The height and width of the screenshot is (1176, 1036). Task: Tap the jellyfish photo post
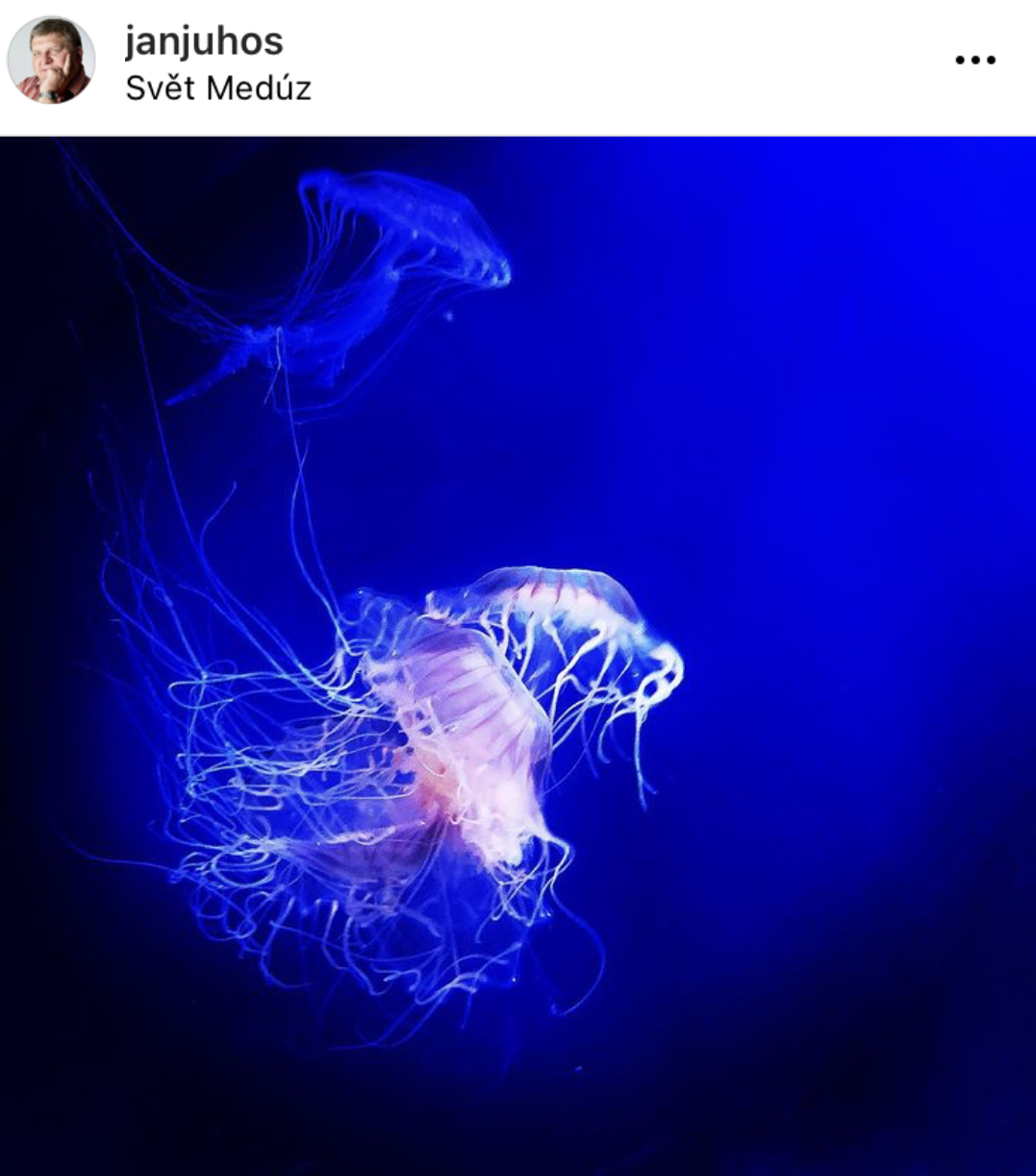518,654
